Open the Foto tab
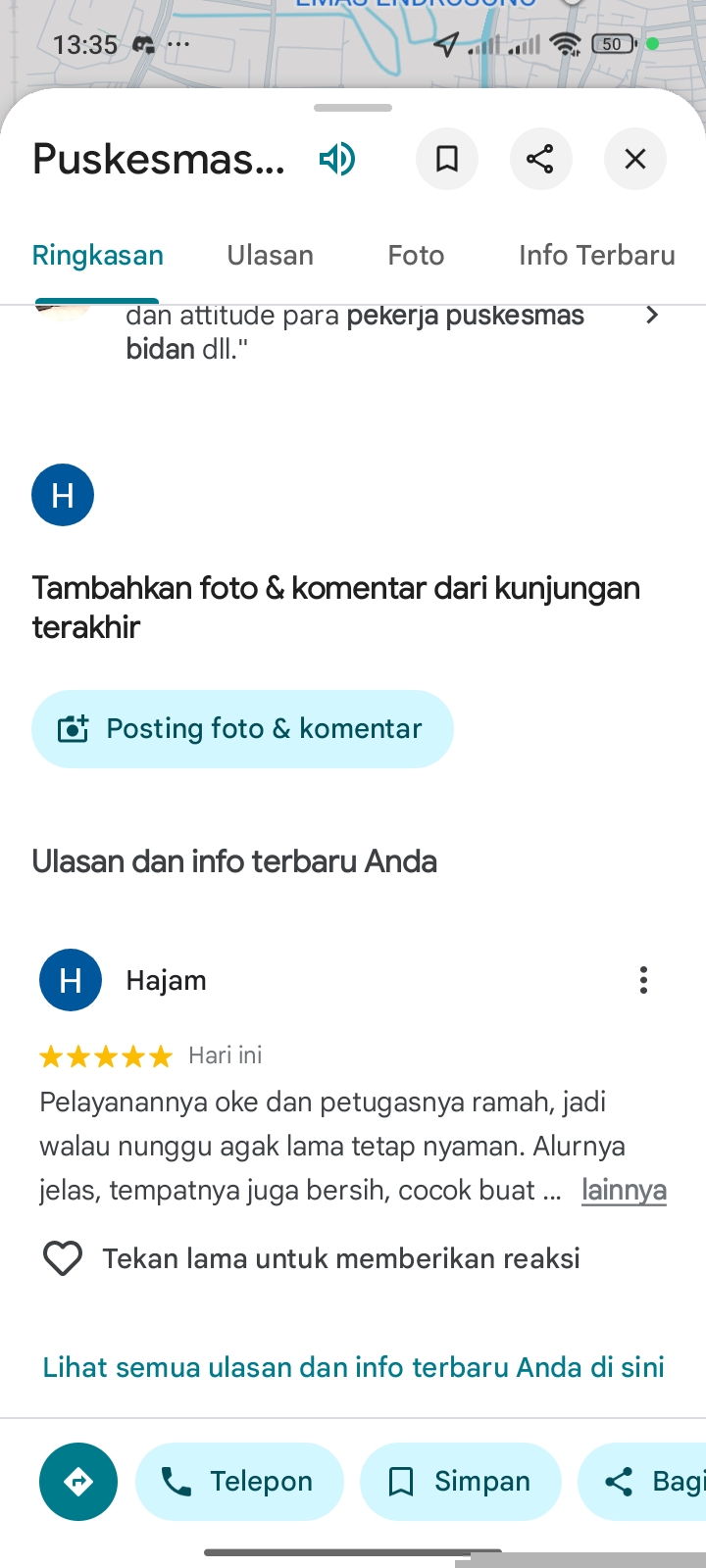The image size is (706, 1568). pos(416,256)
